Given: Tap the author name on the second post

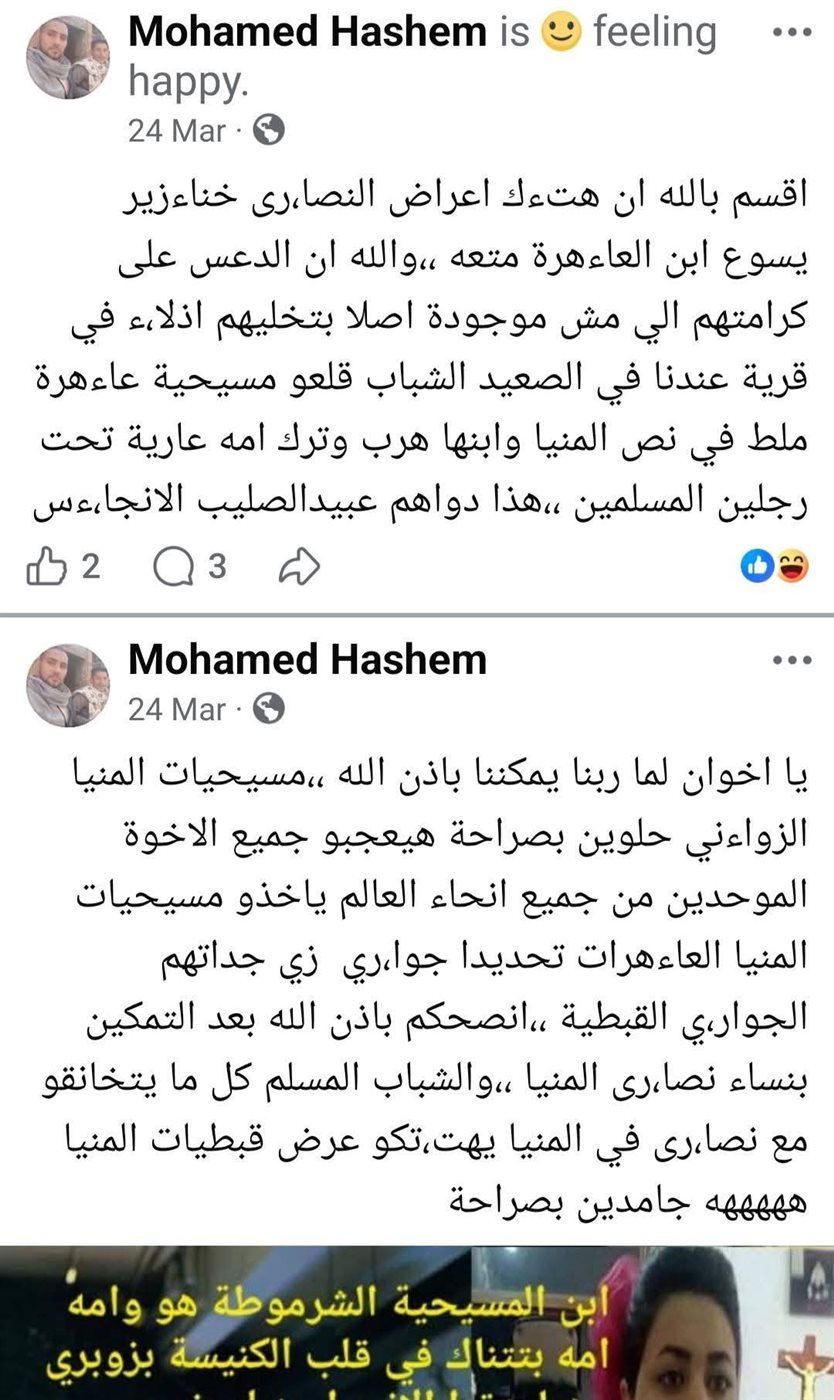Looking at the screenshot, I should (308, 660).
